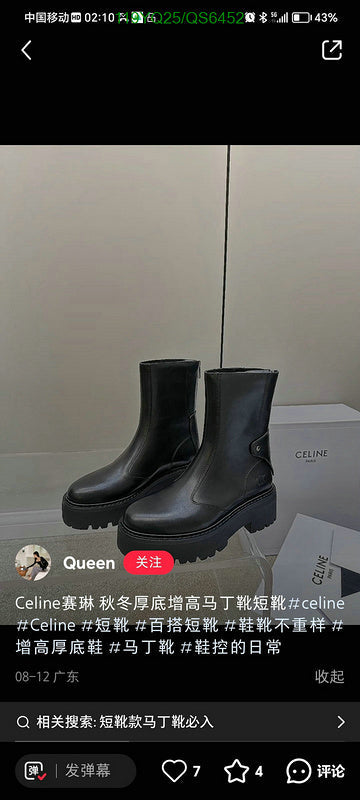This screenshot has height=800, width=360.
Task: Tap the 发弹幕 input box
Action: pos(88,770)
